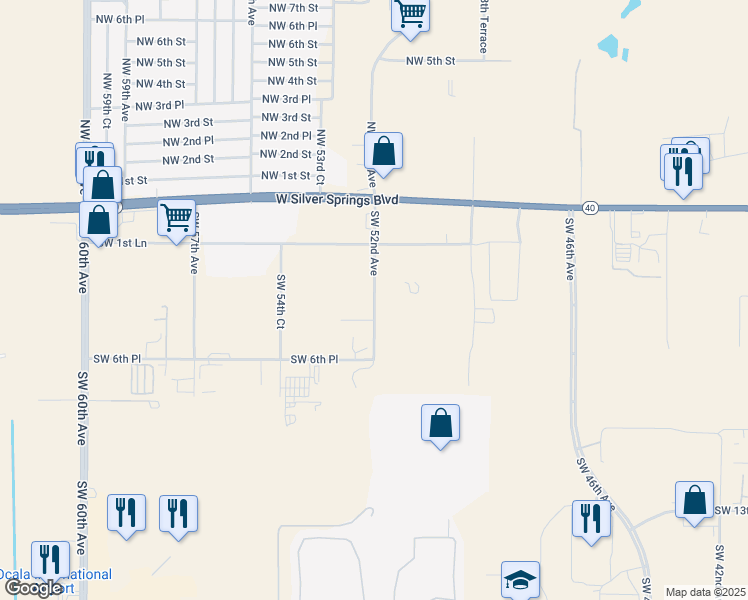Open the restaurant marker near lower SW 46th Ave

tap(590, 519)
